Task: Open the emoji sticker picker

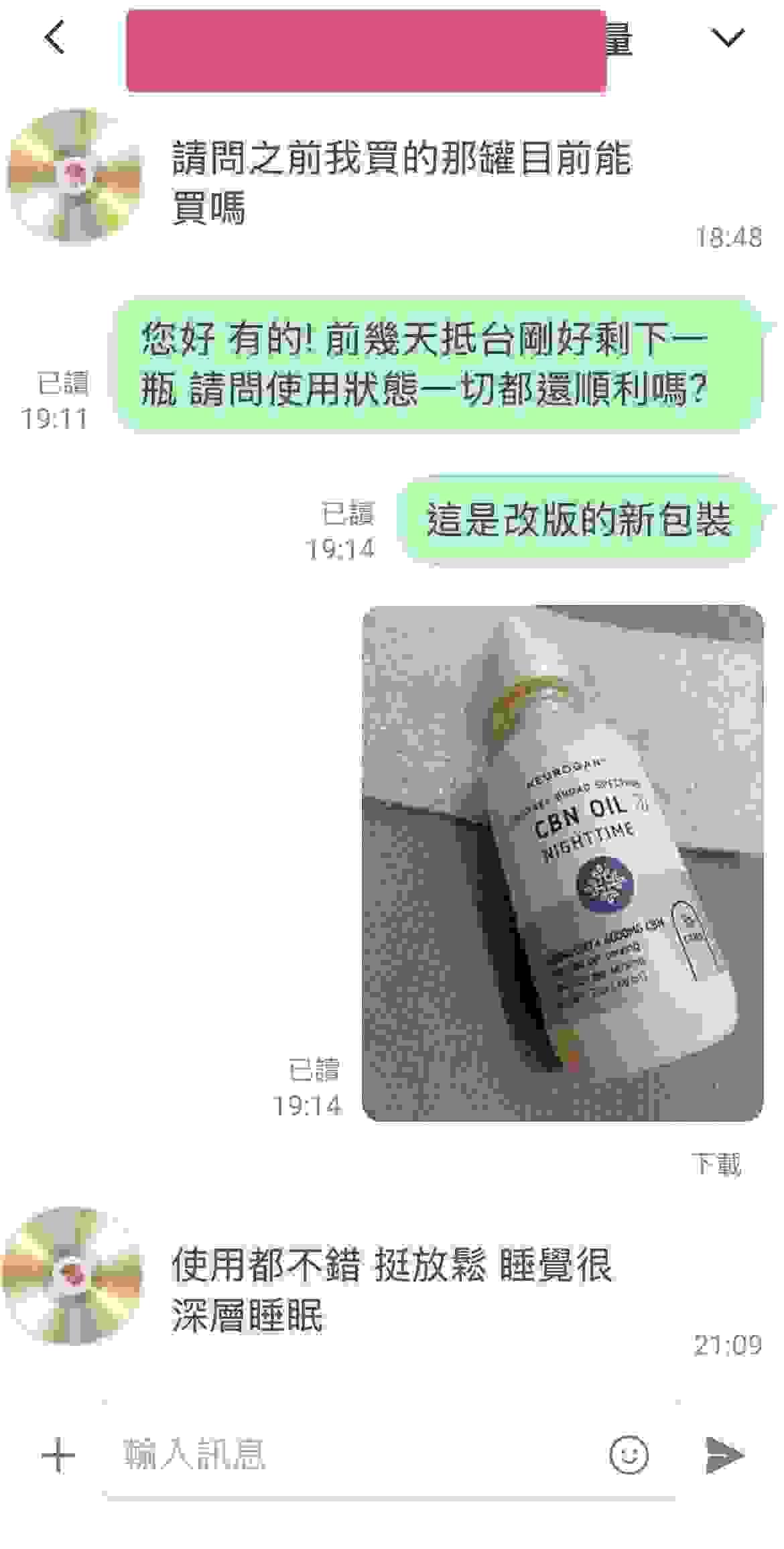Action: (x=629, y=1454)
